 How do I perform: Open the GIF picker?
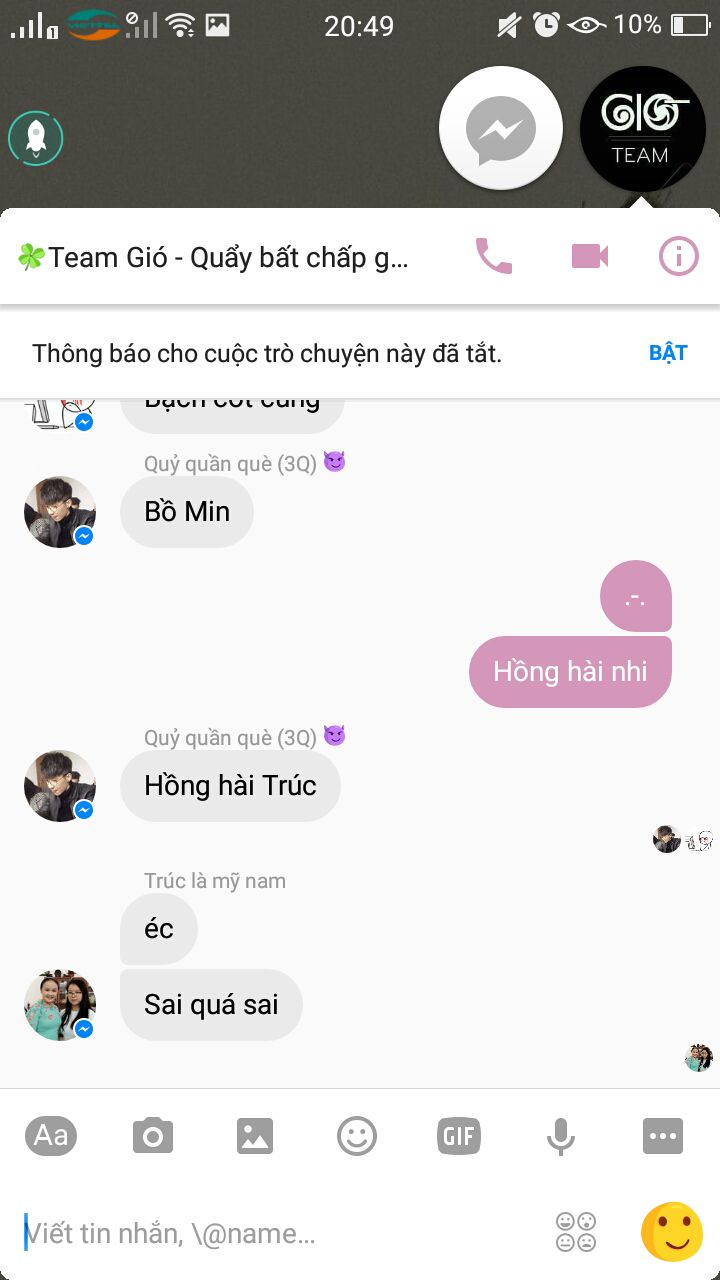459,1137
